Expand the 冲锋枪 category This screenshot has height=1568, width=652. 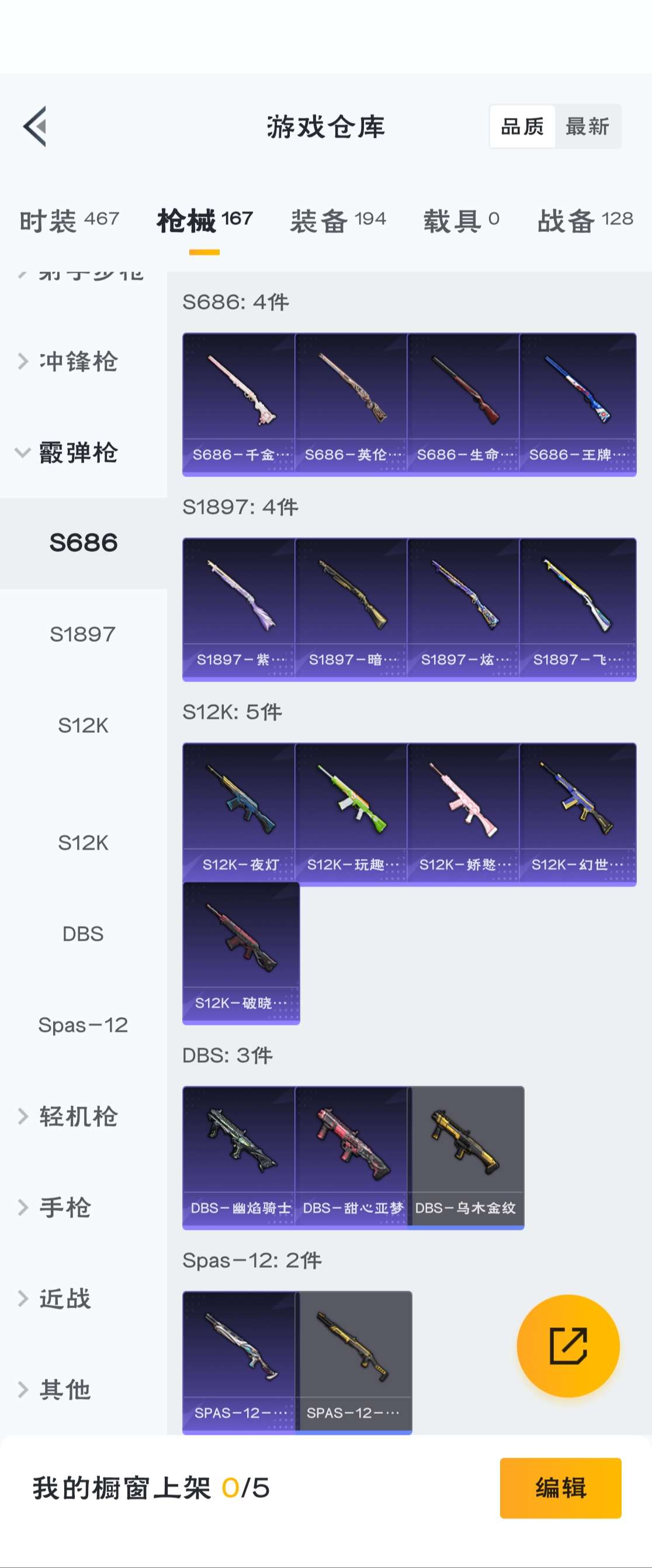click(78, 361)
